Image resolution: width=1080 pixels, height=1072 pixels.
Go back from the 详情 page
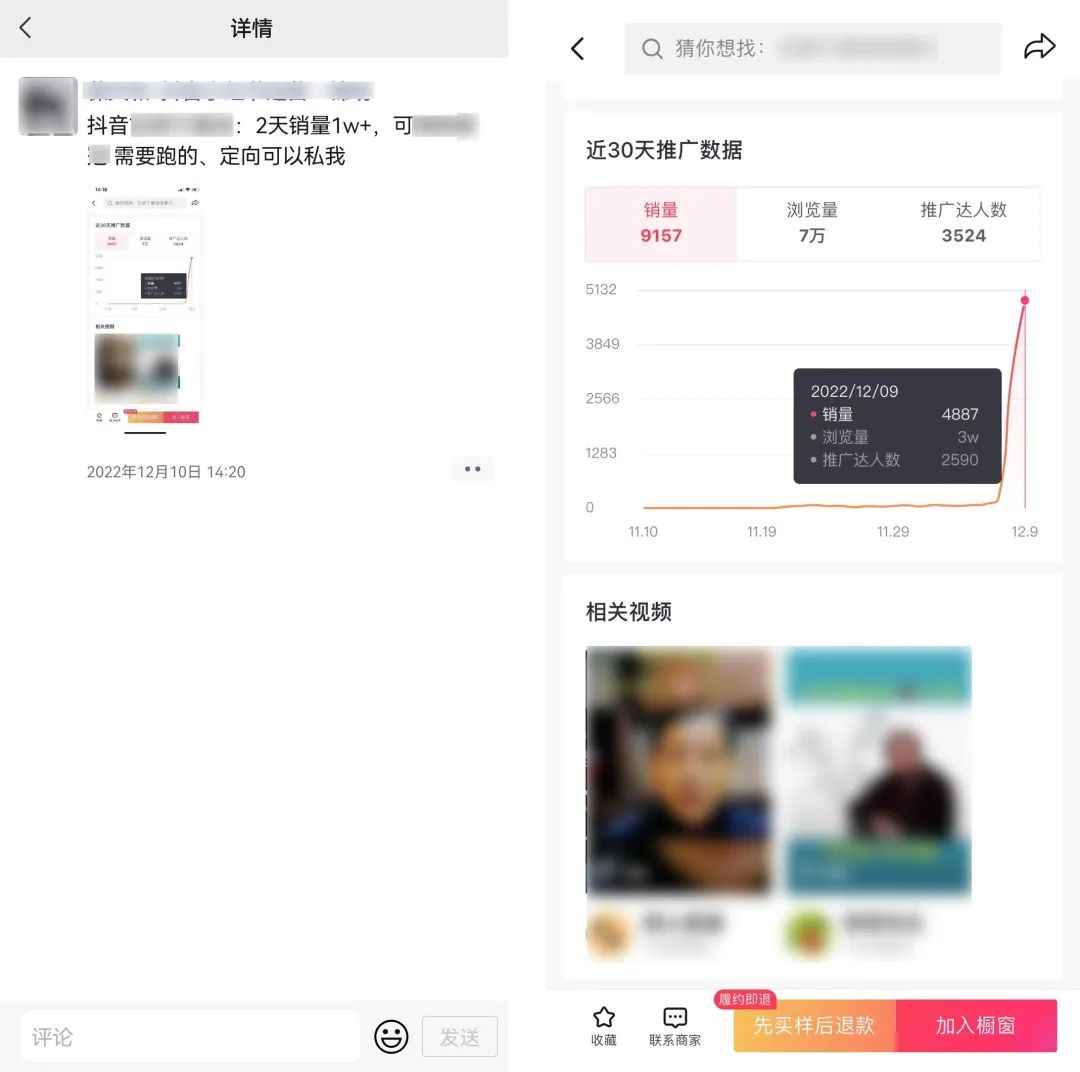tap(26, 28)
